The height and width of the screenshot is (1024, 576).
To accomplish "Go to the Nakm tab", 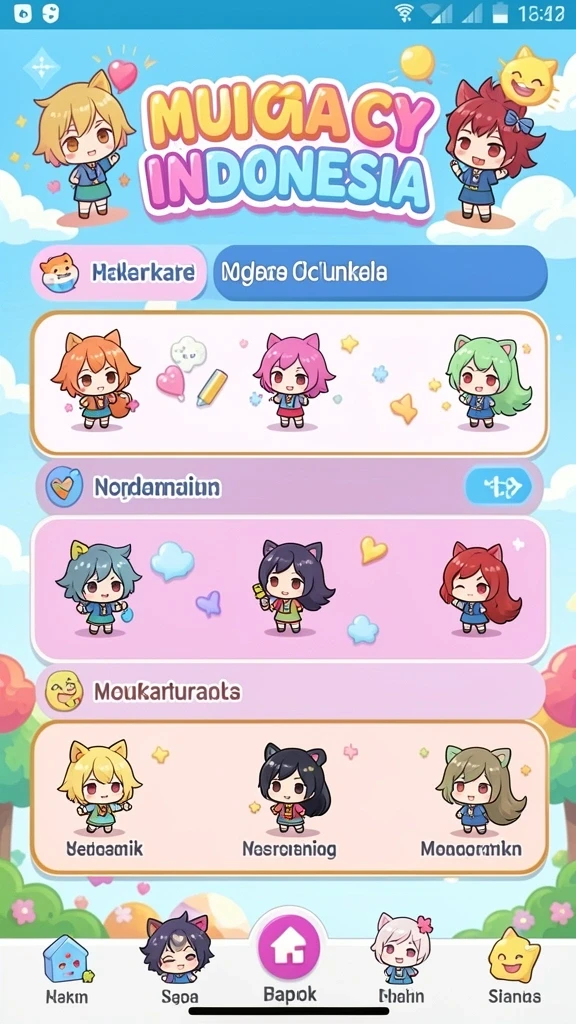I will [67, 970].
